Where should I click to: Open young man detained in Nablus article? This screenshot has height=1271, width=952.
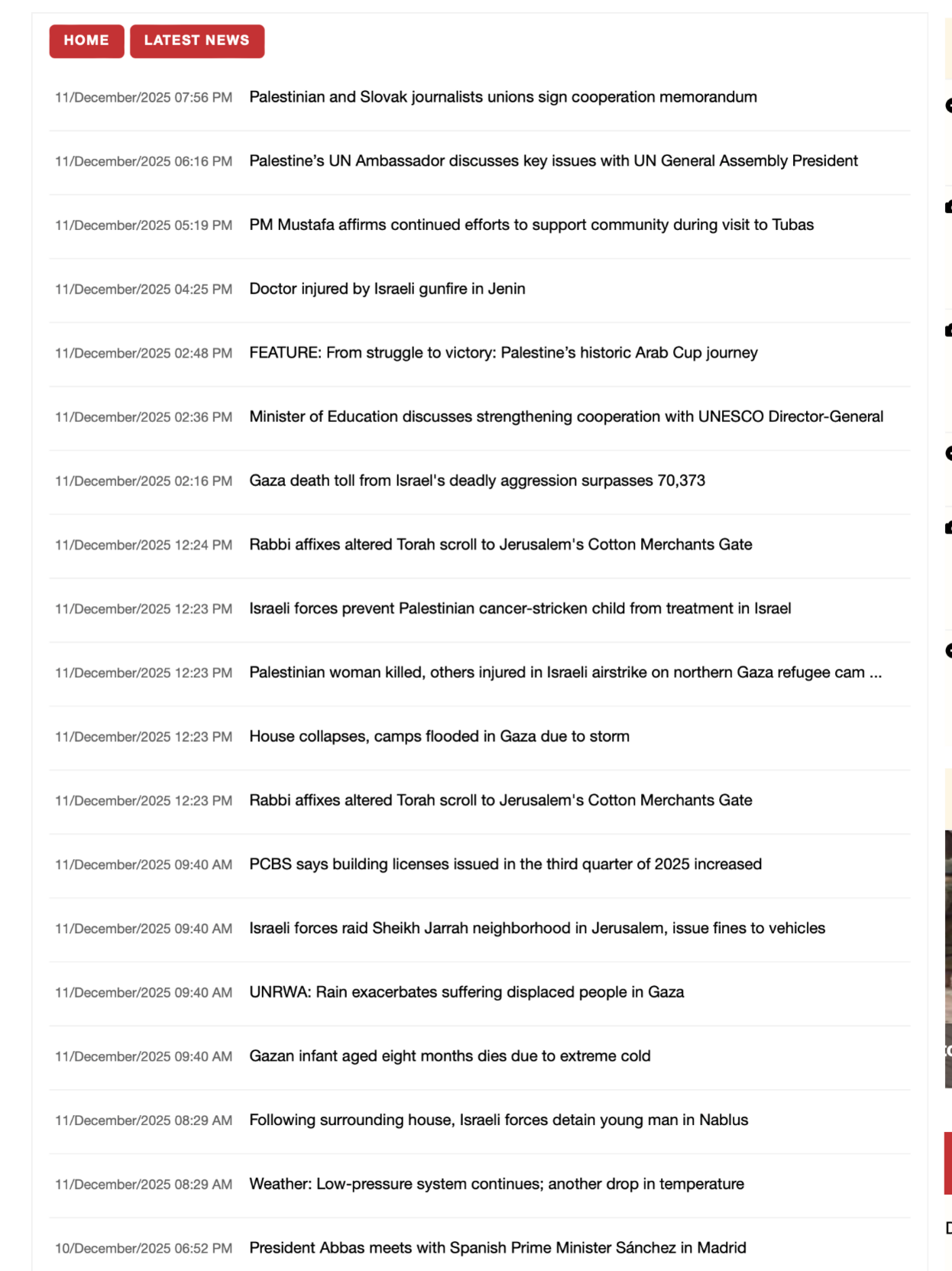point(498,1120)
